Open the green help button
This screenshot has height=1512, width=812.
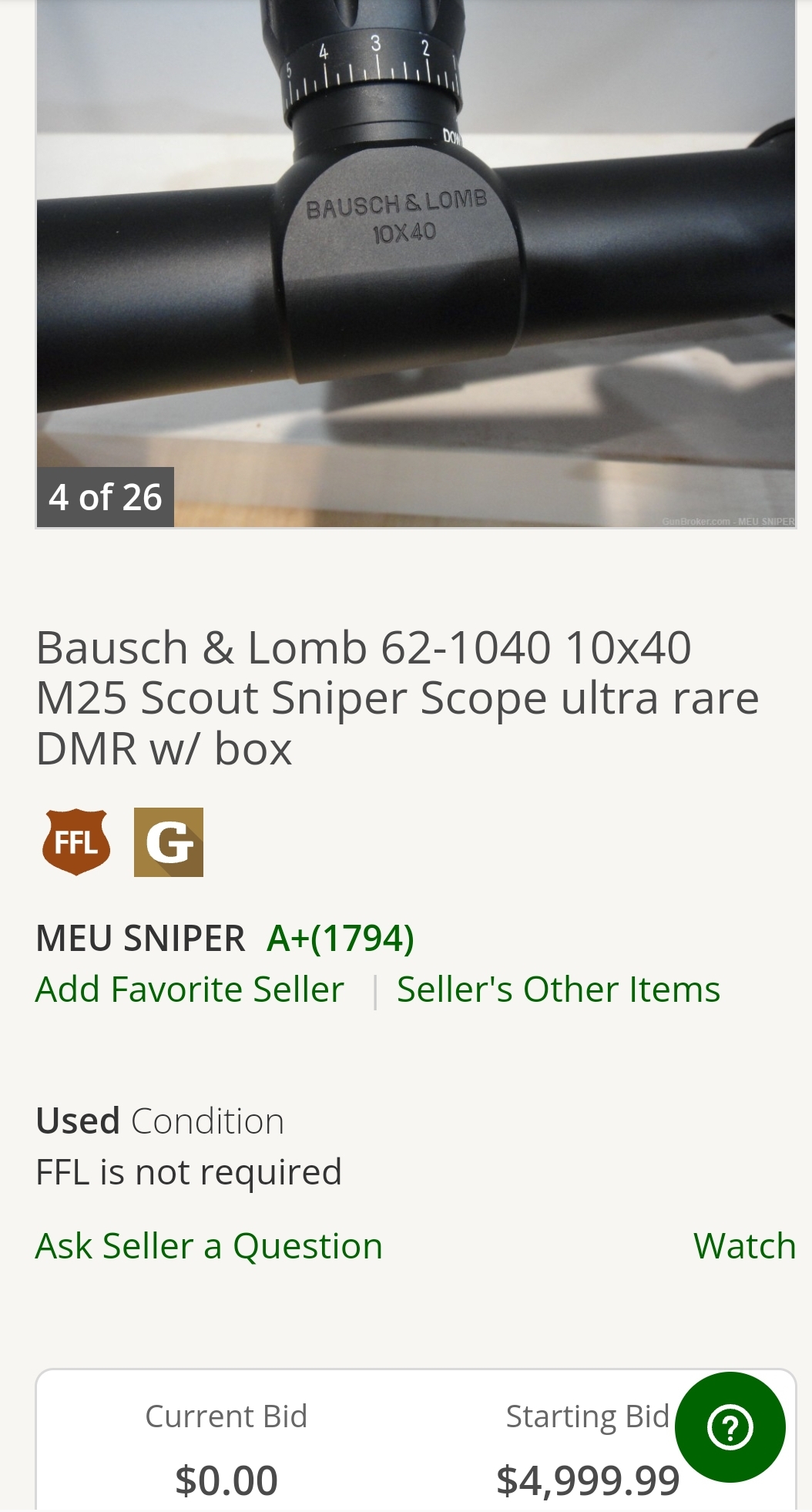[730, 1427]
